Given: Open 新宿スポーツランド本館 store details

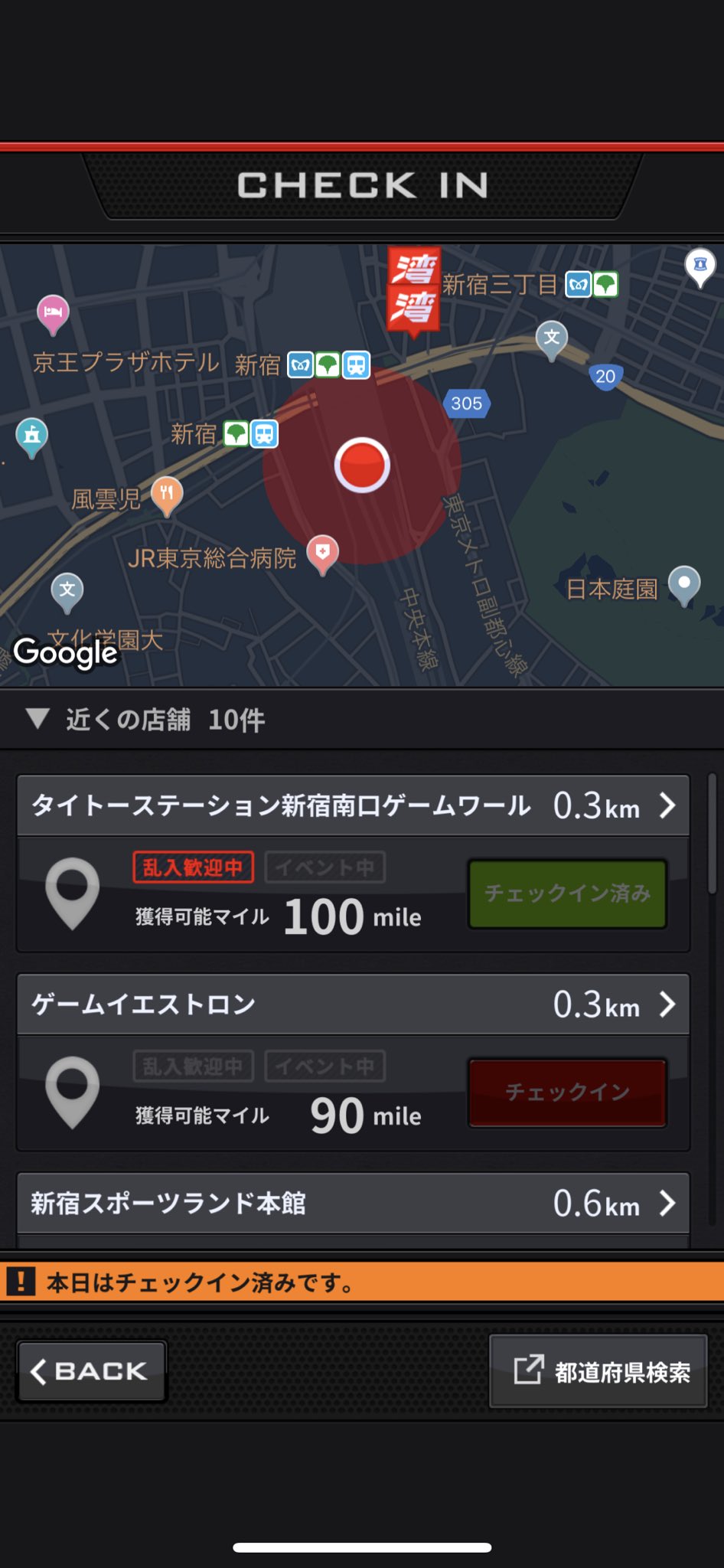Looking at the screenshot, I should pyautogui.click(x=353, y=1203).
